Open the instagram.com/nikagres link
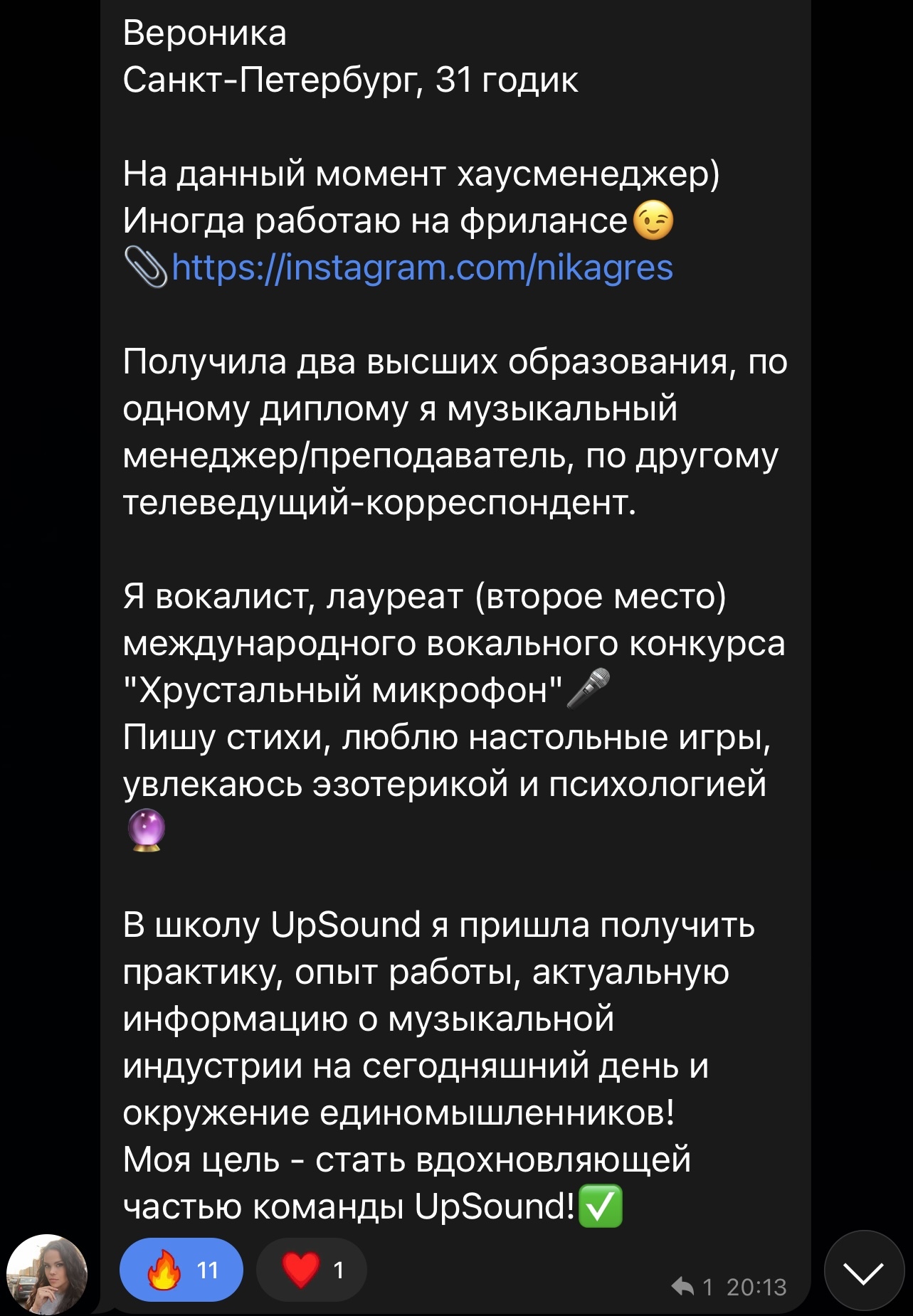913x1316 pixels. pos(421,268)
